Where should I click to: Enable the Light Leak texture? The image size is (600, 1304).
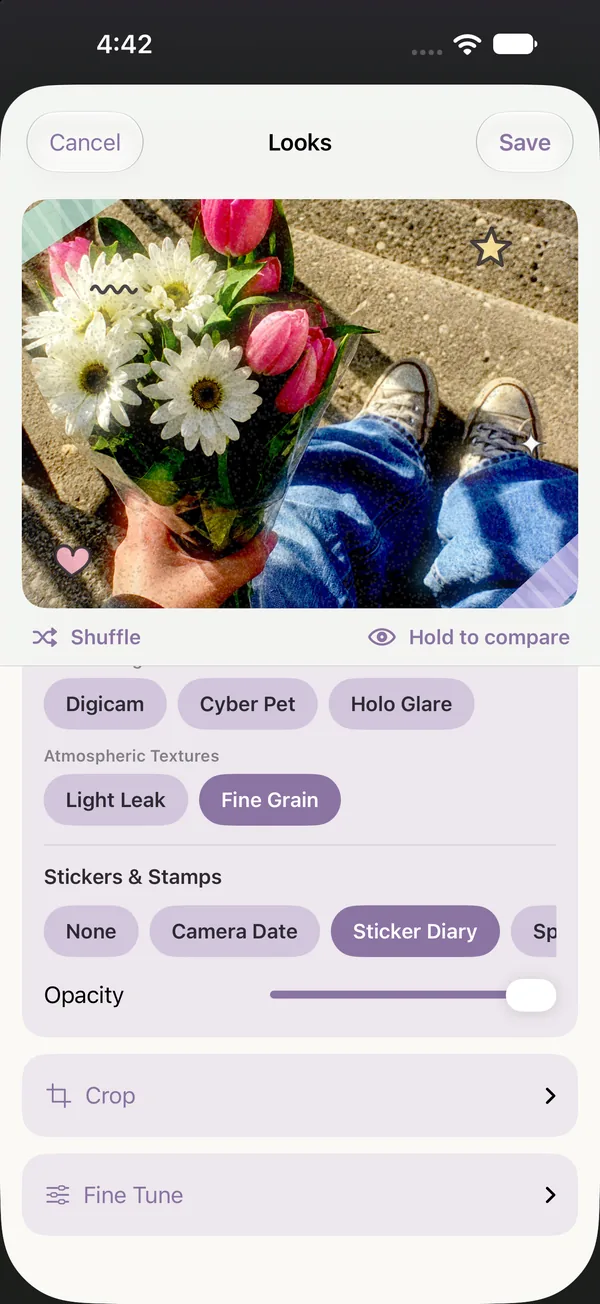116,800
